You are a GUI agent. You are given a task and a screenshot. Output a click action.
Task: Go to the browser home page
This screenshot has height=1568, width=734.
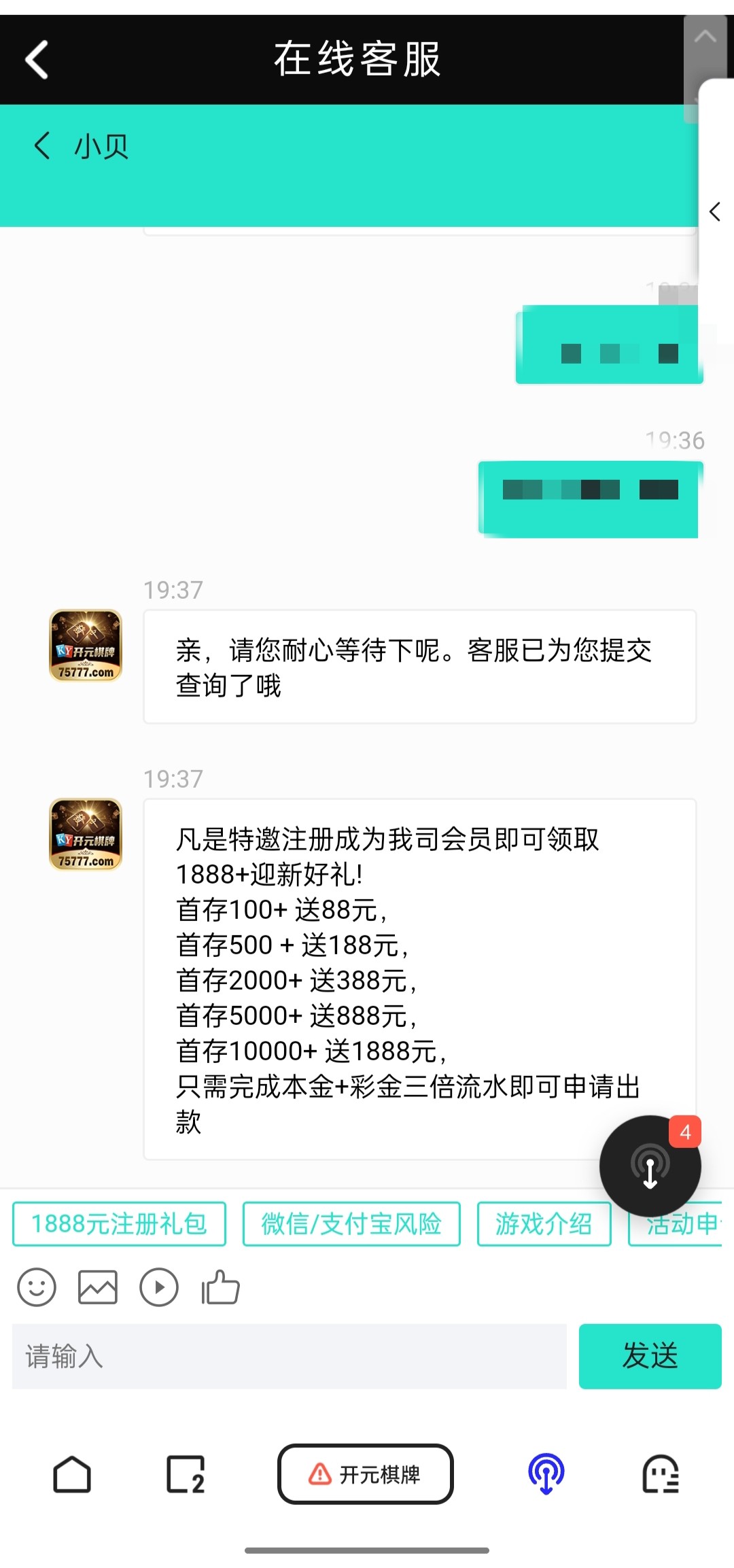72,1474
